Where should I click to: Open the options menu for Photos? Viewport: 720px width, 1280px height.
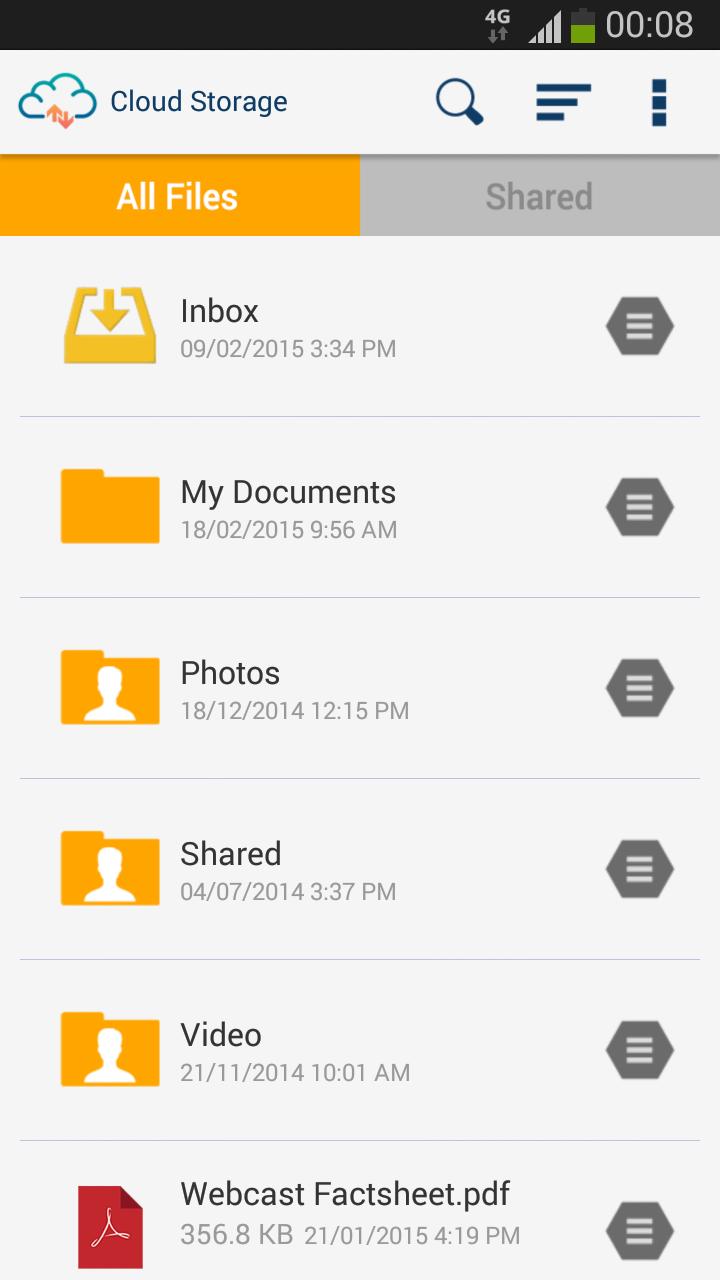639,687
